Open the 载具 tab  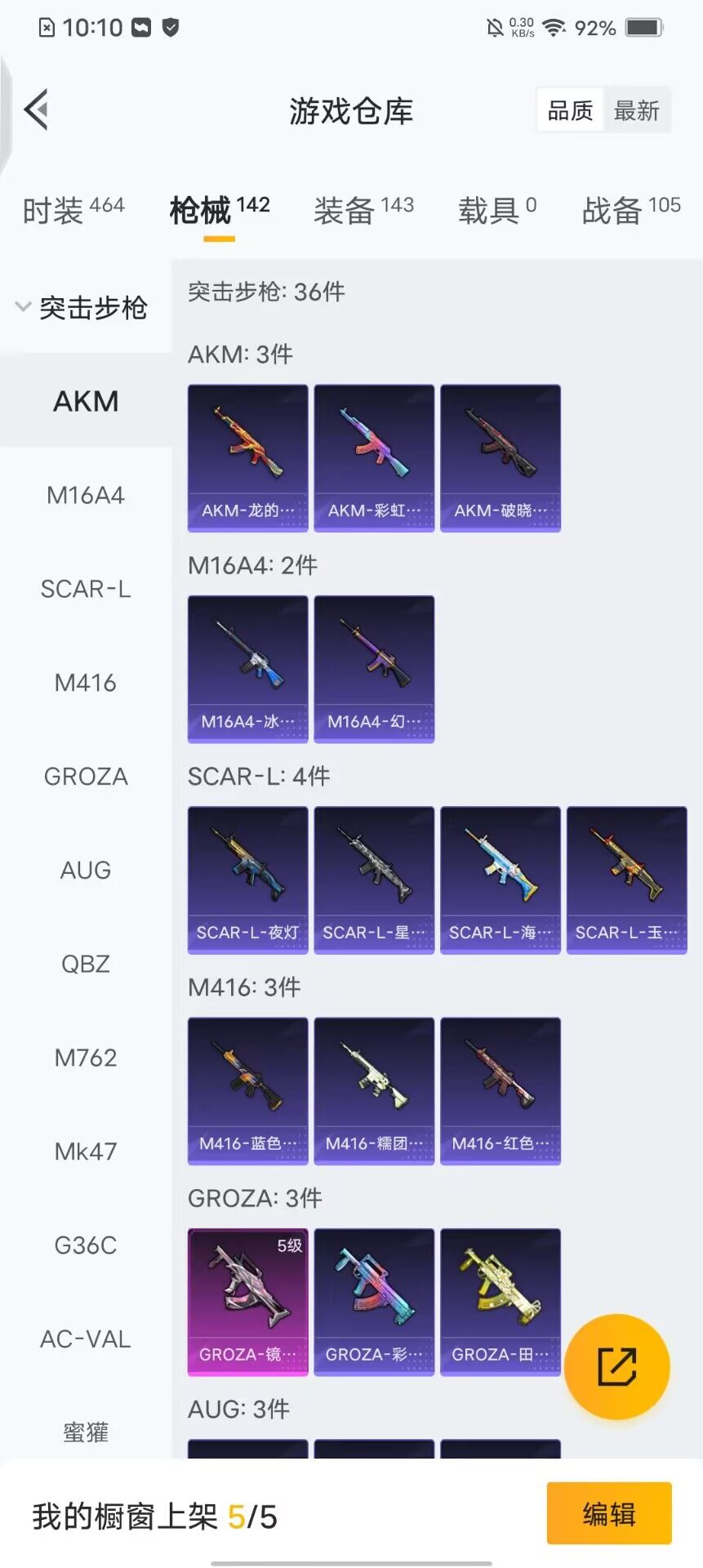click(496, 210)
